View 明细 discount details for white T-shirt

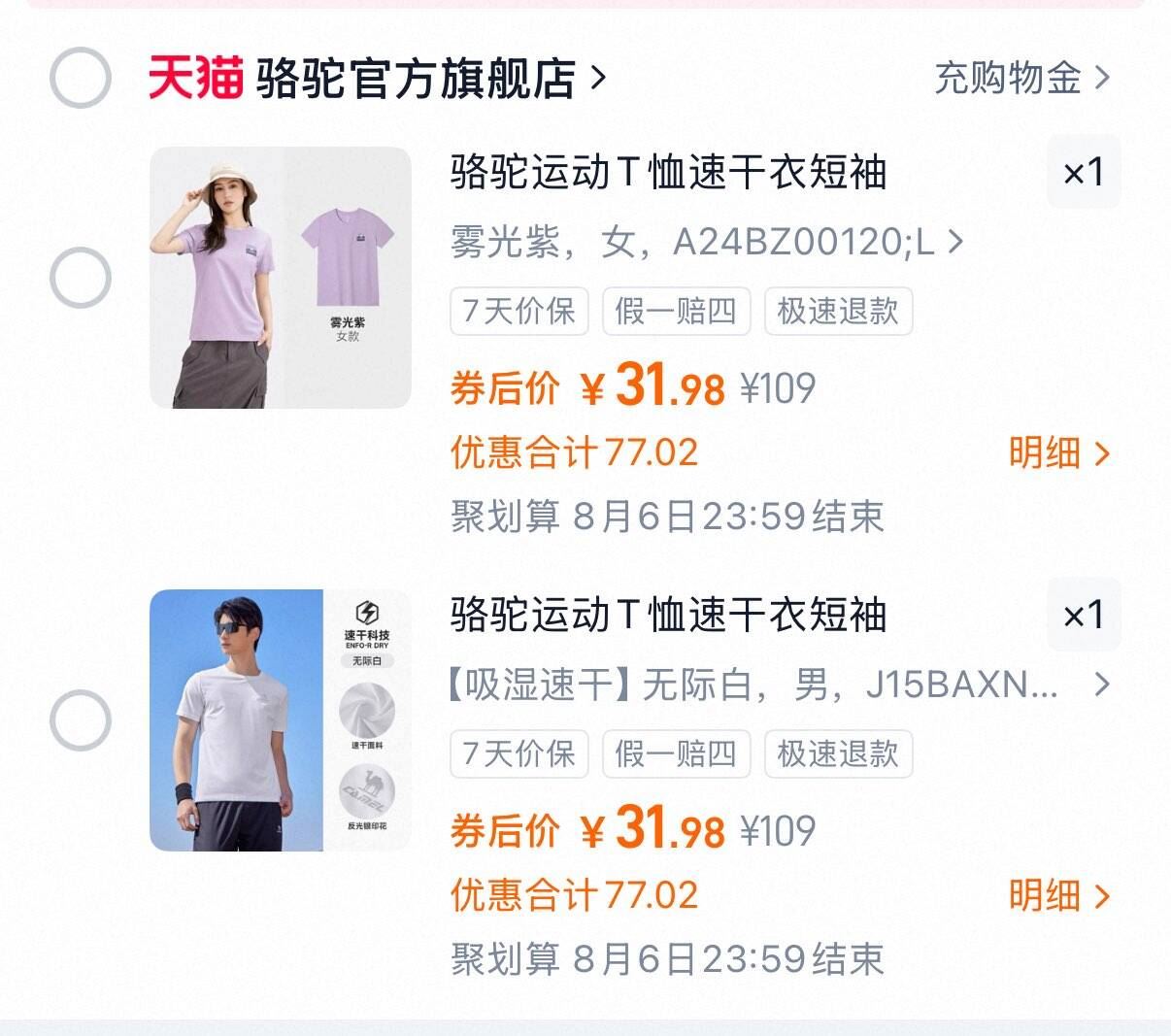pos(1057,895)
